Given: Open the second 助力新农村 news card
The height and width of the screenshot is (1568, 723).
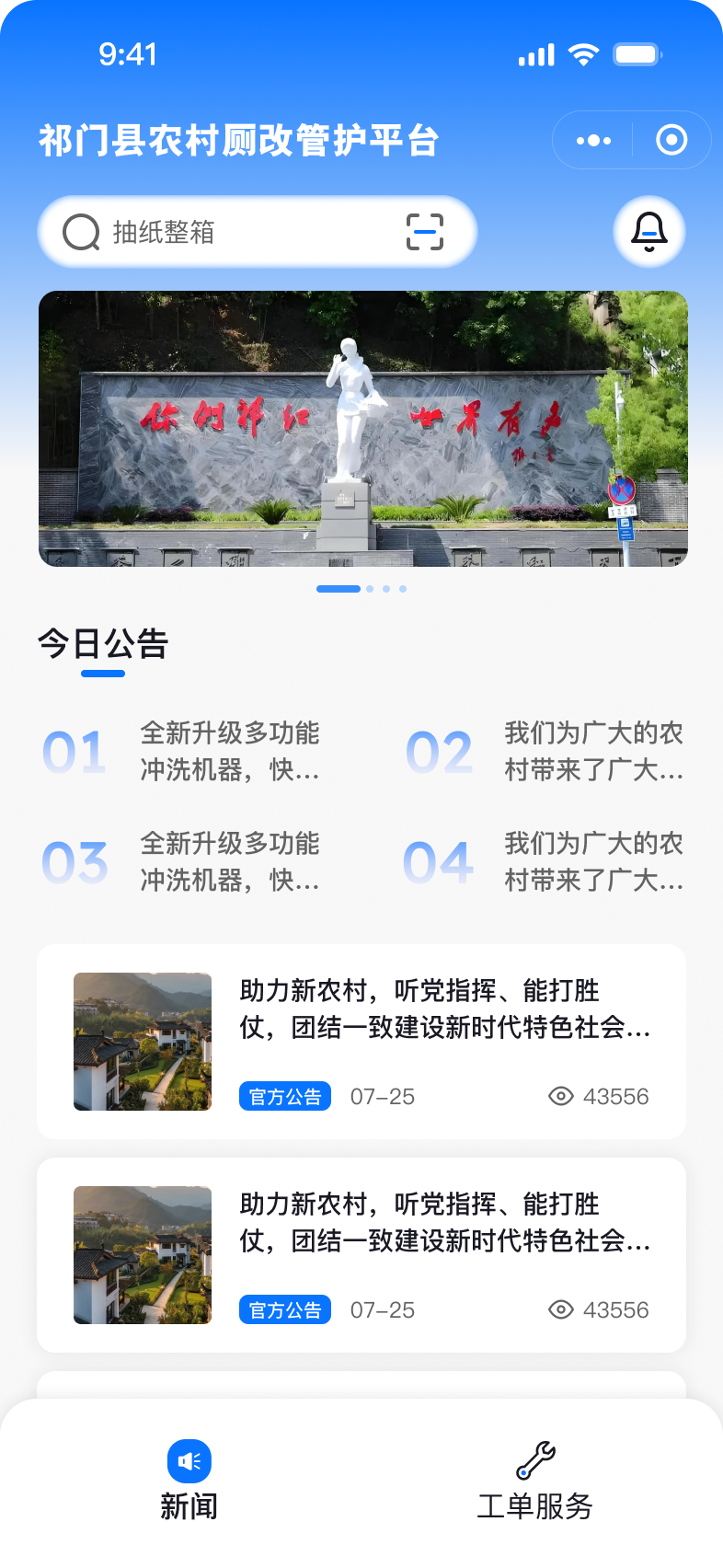Looking at the screenshot, I should pos(361,1255).
